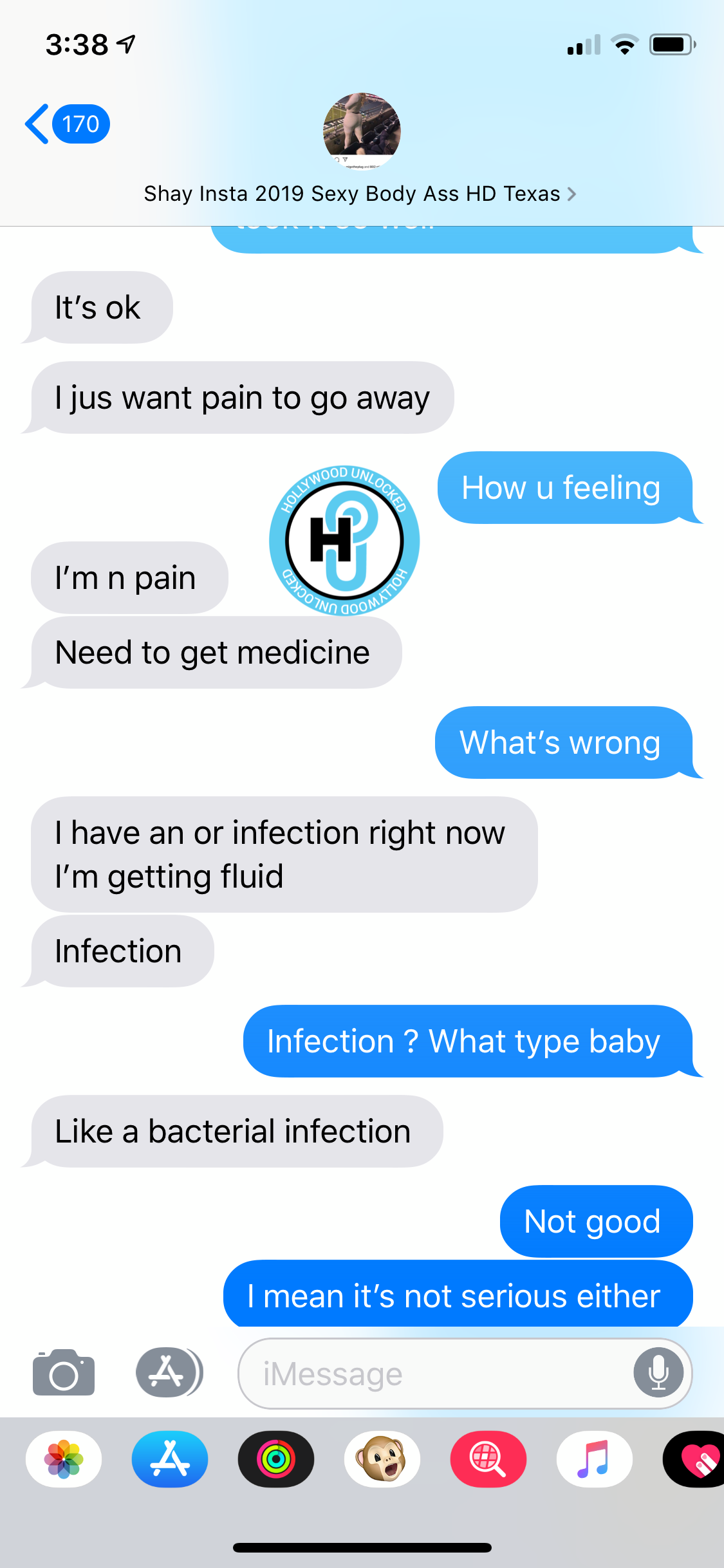Go back to the messages list

pos(66,124)
